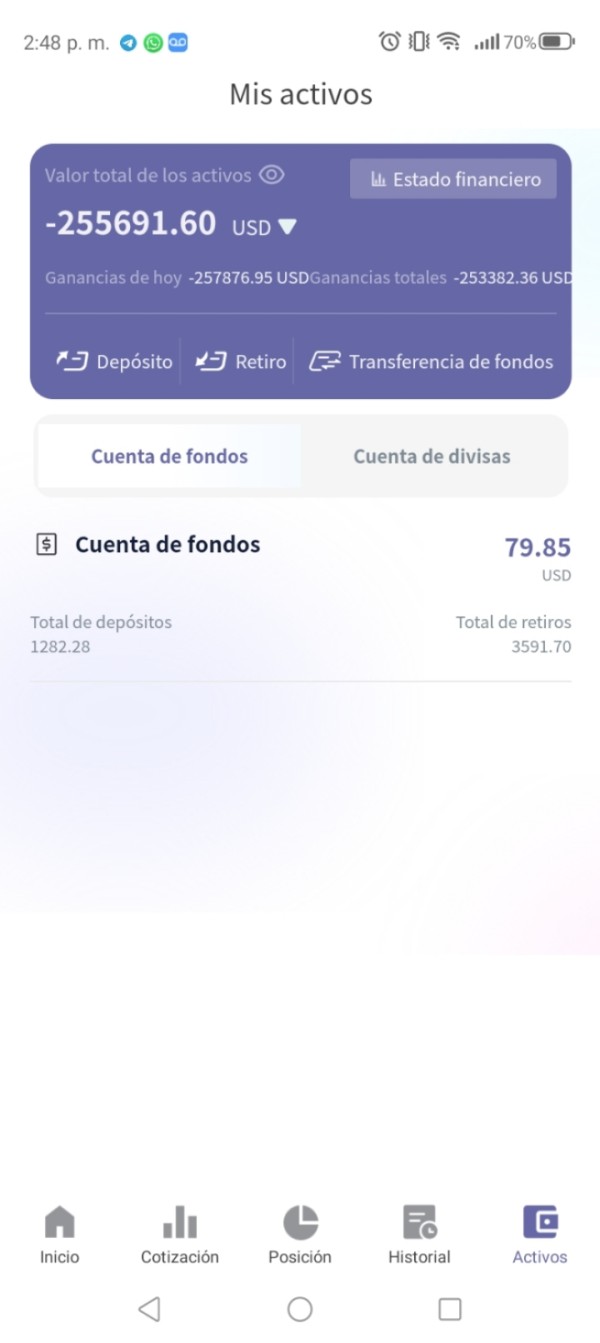The height and width of the screenshot is (1343, 600).
Task: Return to the phone's home screen
Action: pos(300,1309)
